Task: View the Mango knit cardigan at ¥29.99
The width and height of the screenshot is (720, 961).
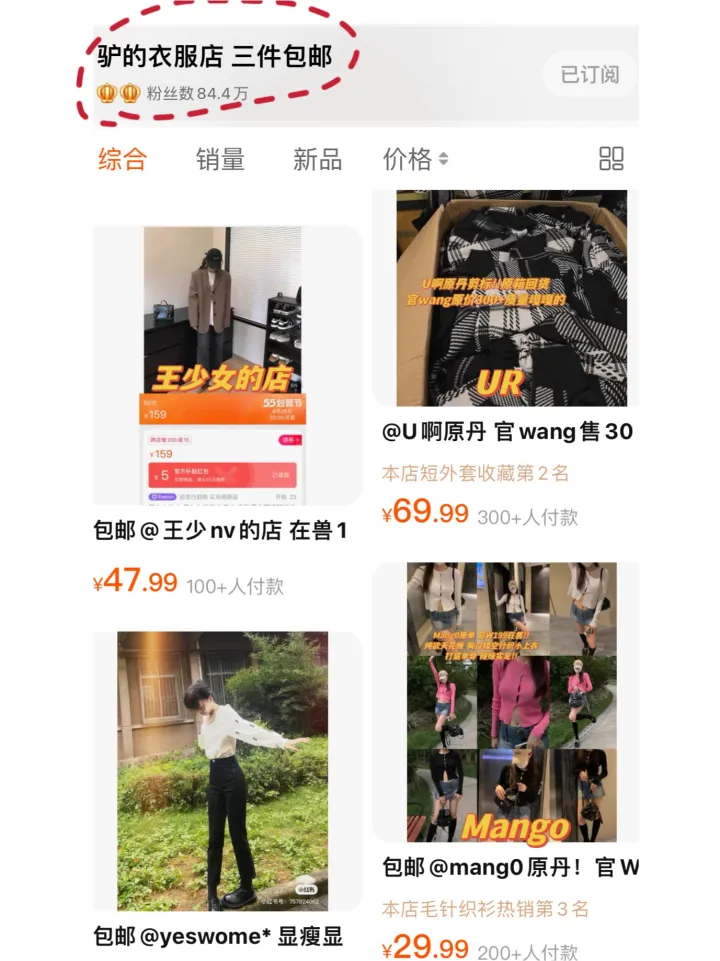Action: (x=511, y=702)
